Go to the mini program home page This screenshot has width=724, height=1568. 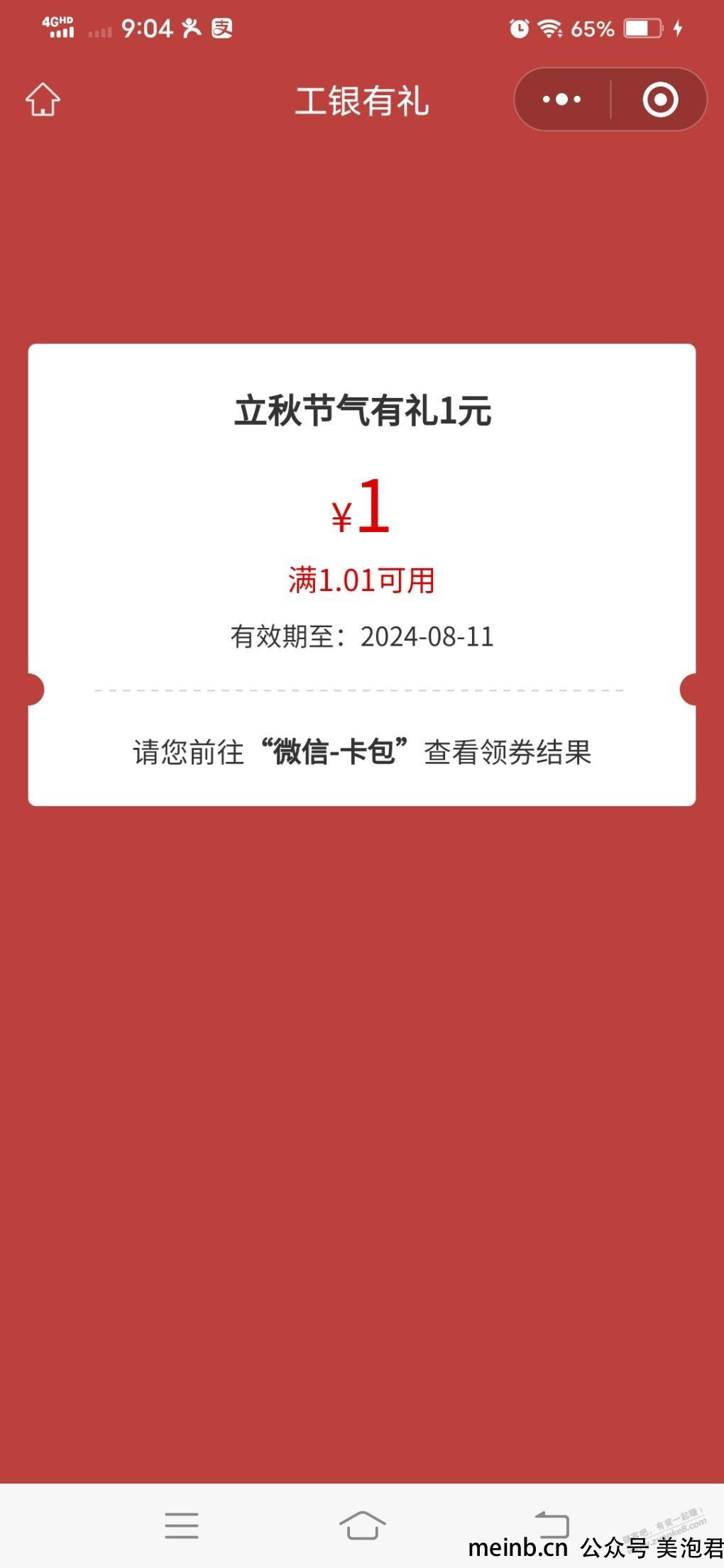43,99
